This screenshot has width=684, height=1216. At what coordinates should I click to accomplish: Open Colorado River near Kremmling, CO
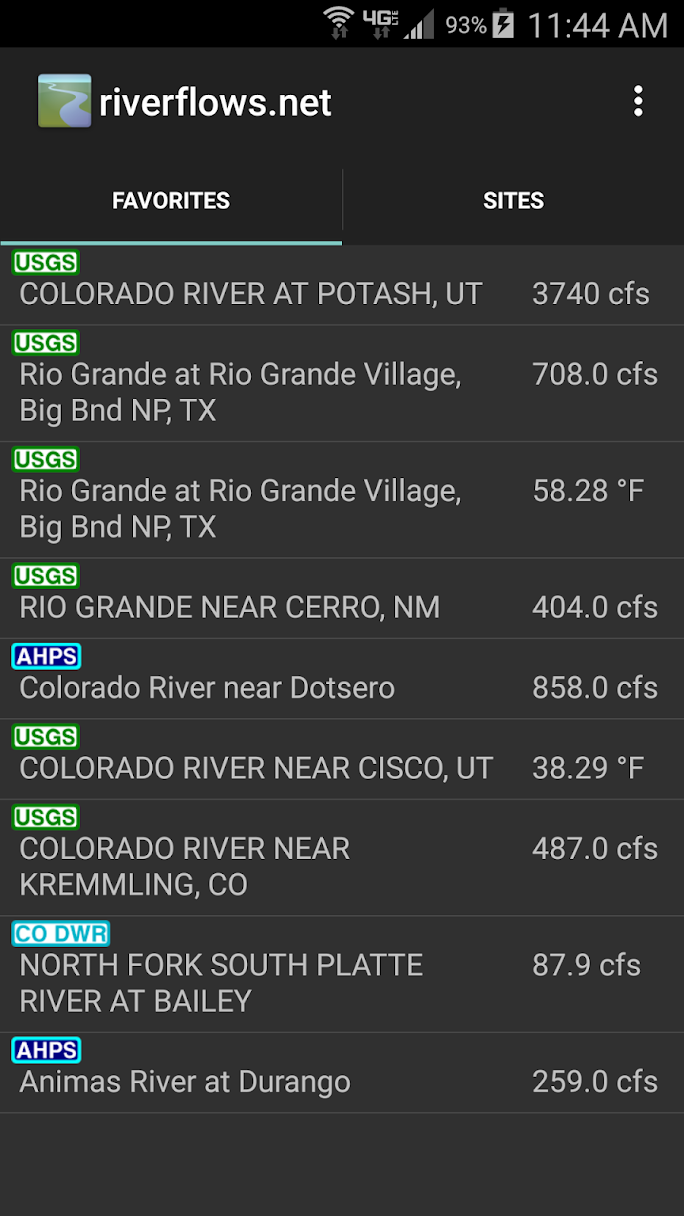342,858
